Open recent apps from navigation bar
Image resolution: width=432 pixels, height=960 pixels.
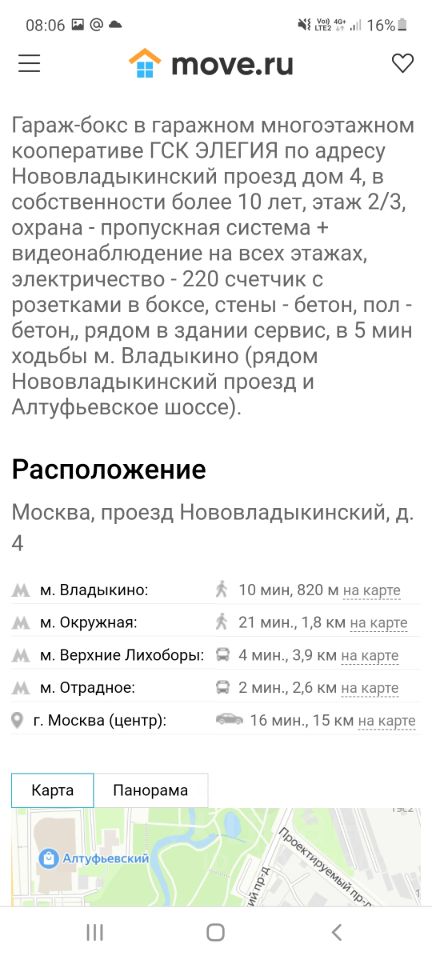[x=95, y=932]
